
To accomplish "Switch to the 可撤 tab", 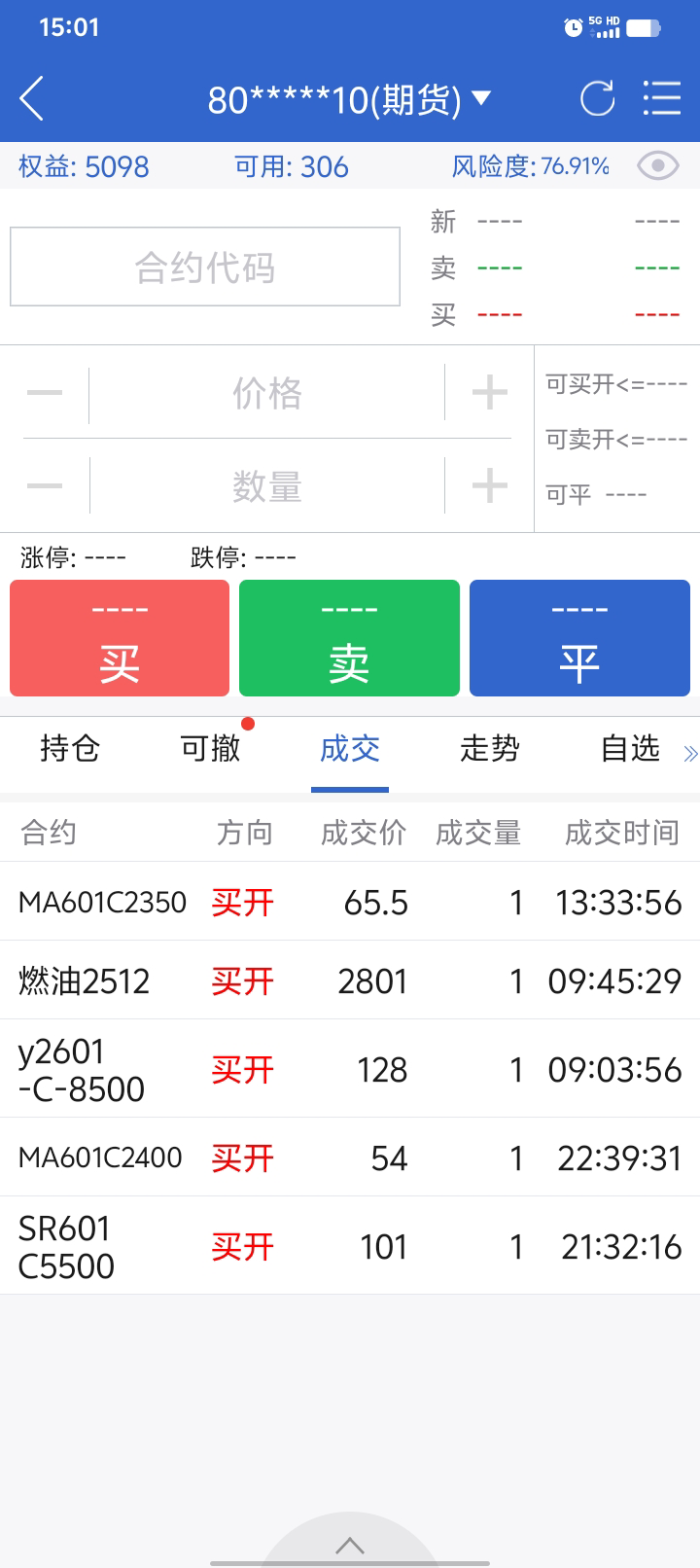I will point(210,749).
